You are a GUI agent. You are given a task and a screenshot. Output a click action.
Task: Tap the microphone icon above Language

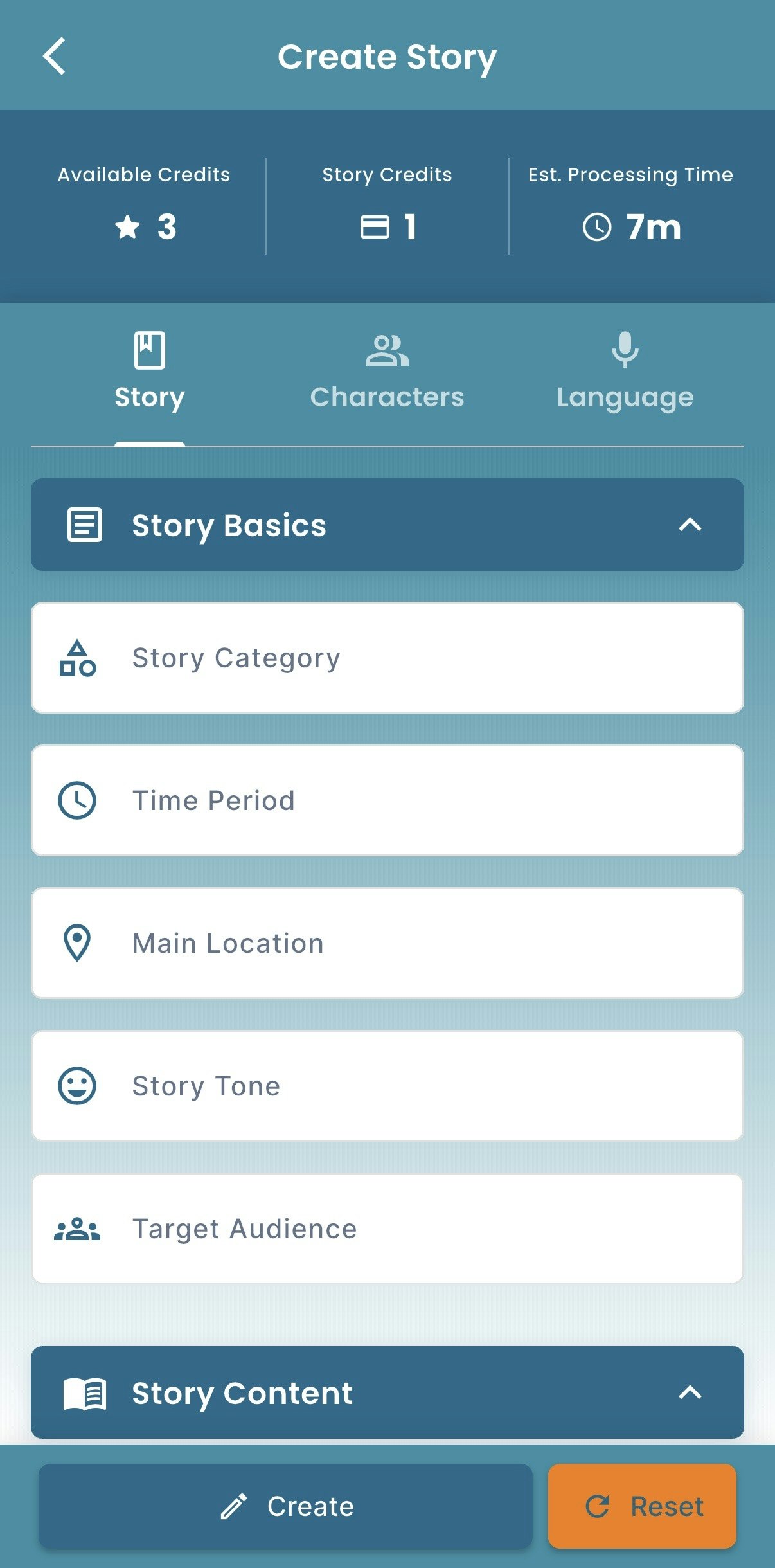[x=625, y=349]
